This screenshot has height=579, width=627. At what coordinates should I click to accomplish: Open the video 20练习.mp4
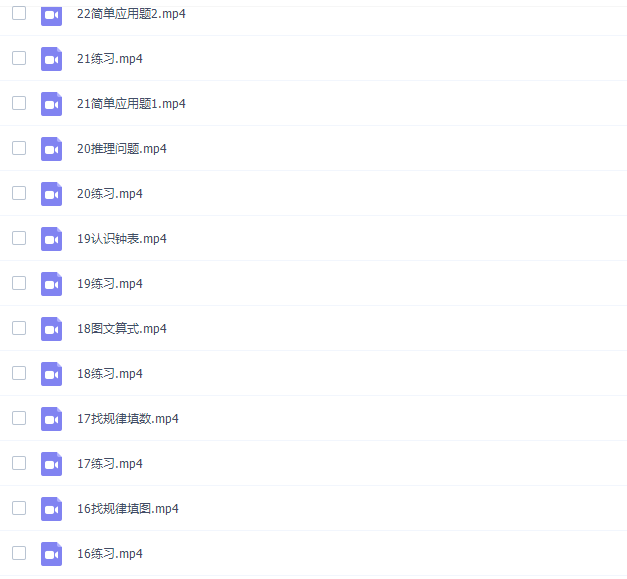point(109,194)
